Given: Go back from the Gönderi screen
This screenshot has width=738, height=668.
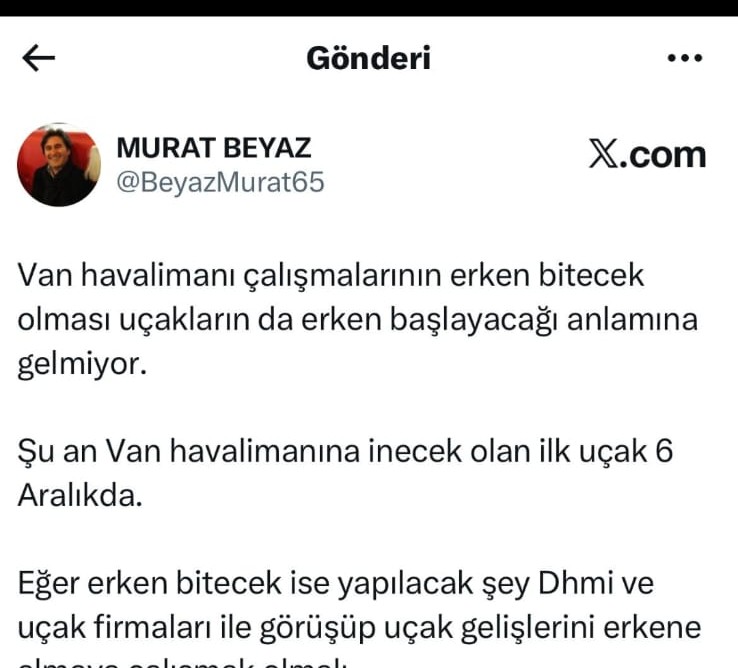Looking at the screenshot, I should (38, 59).
